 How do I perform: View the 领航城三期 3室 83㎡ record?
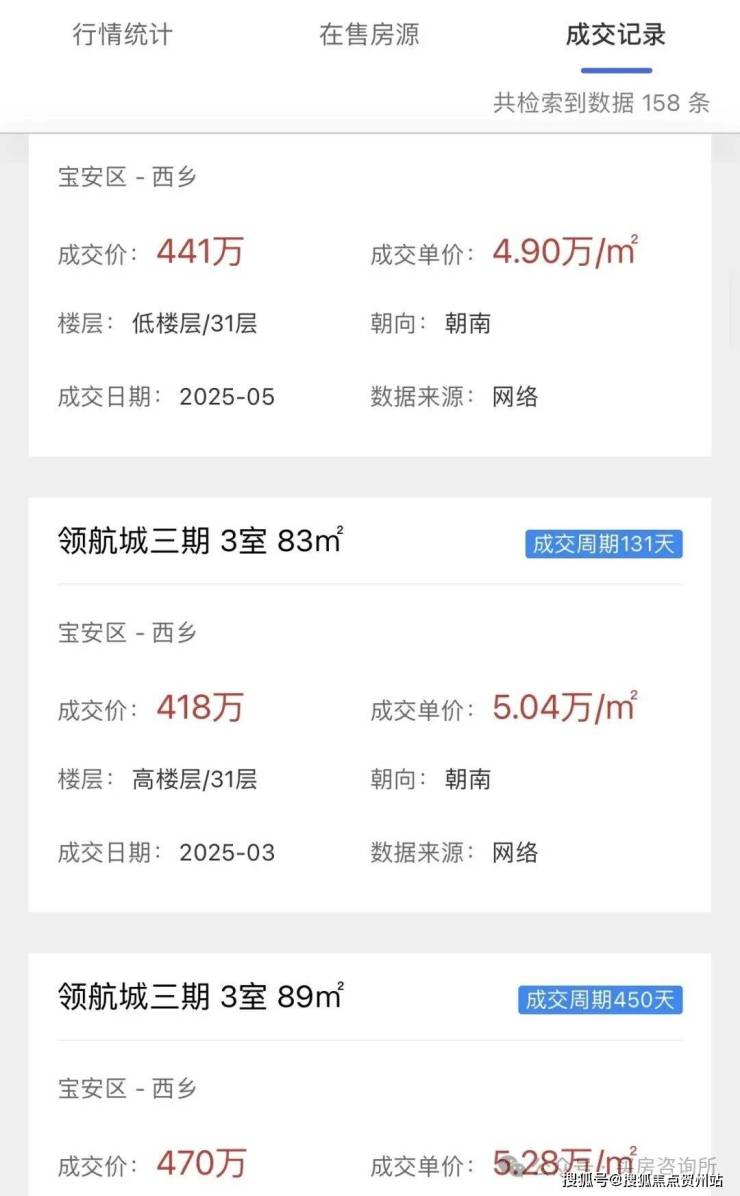point(200,542)
